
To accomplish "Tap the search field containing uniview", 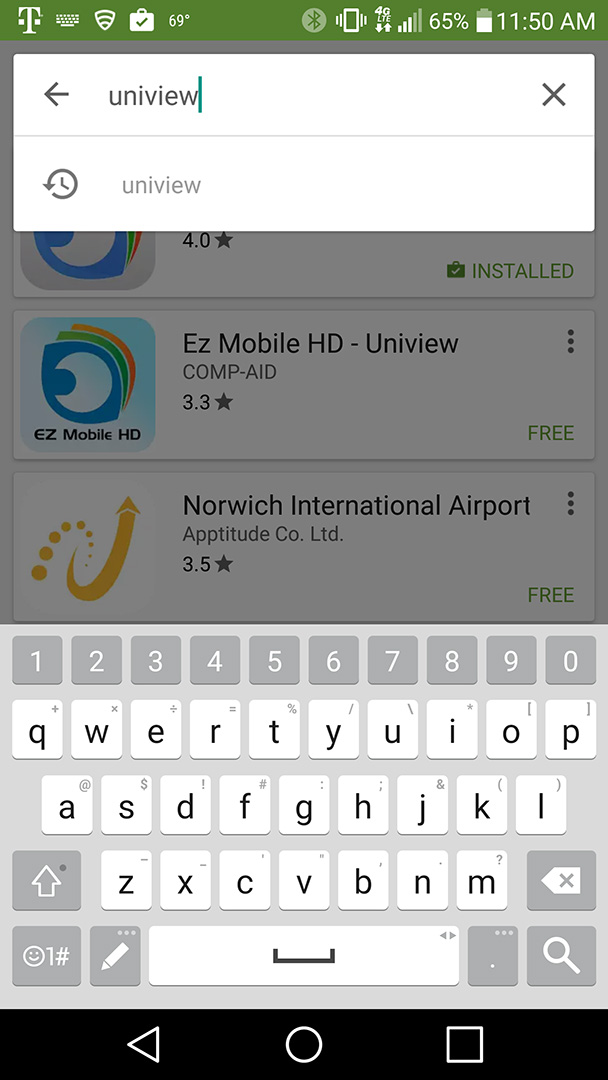I will click(303, 95).
